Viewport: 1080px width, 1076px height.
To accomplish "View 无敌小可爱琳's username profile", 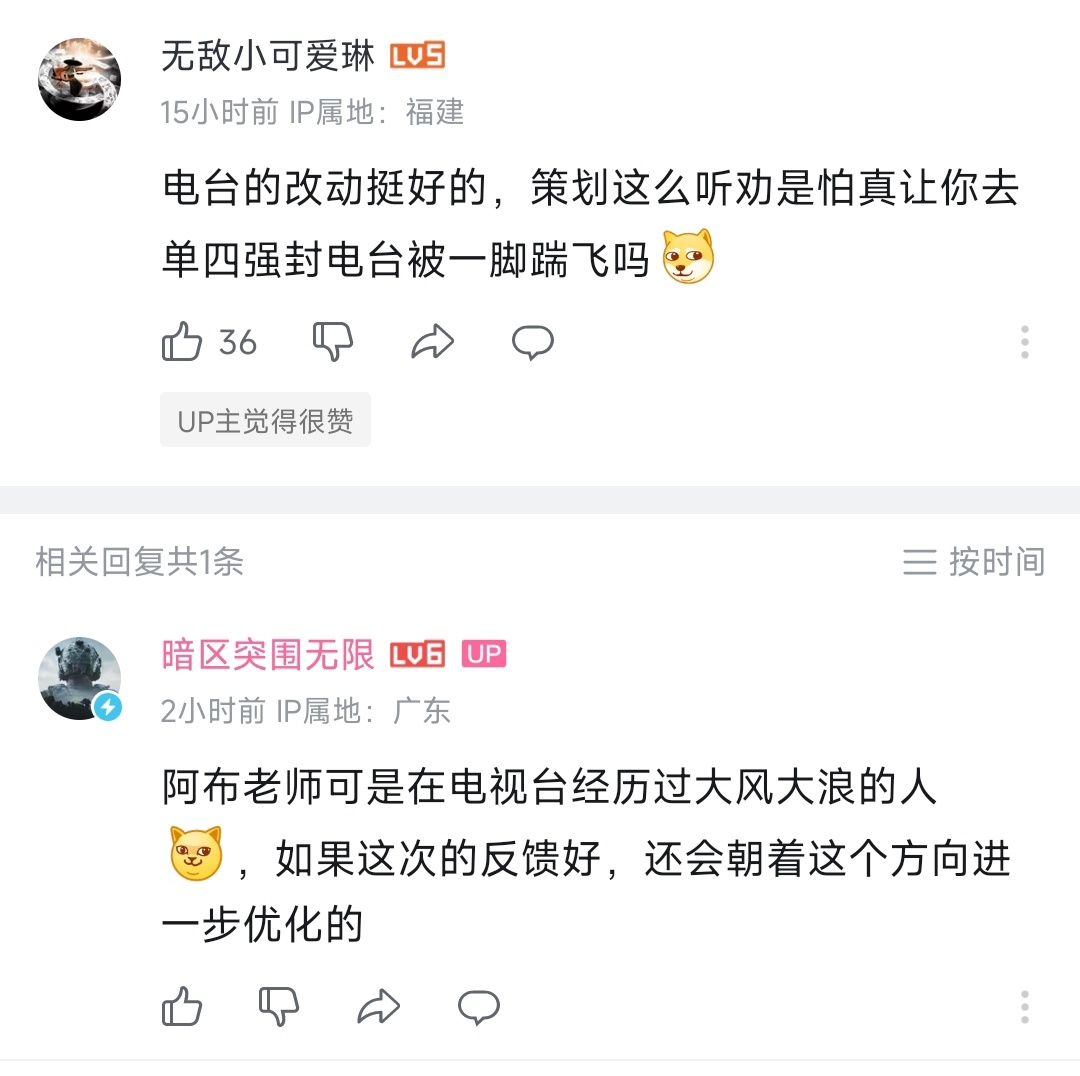I will [267, 57].
